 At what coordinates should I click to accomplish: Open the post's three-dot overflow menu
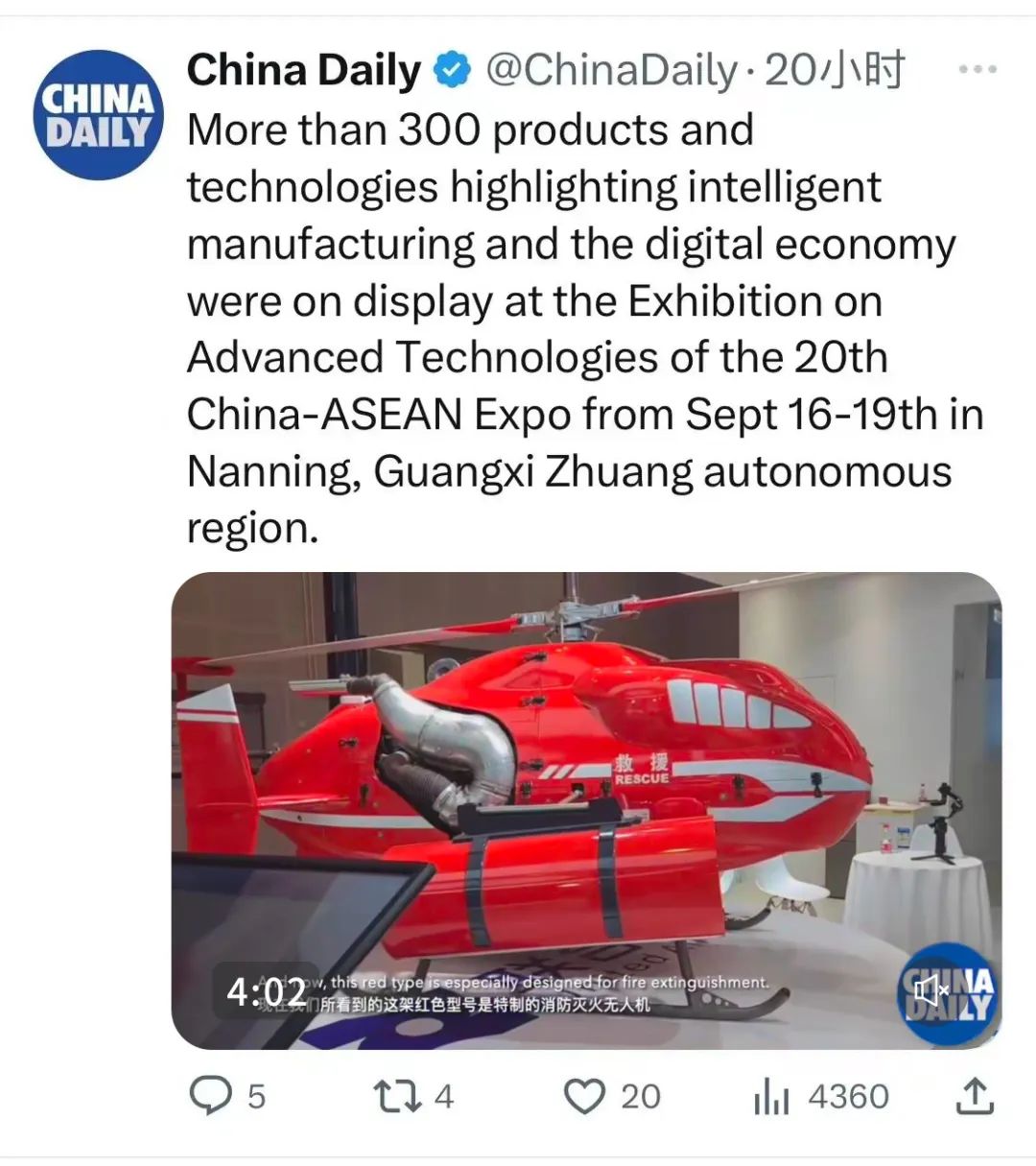coord(977,70)
